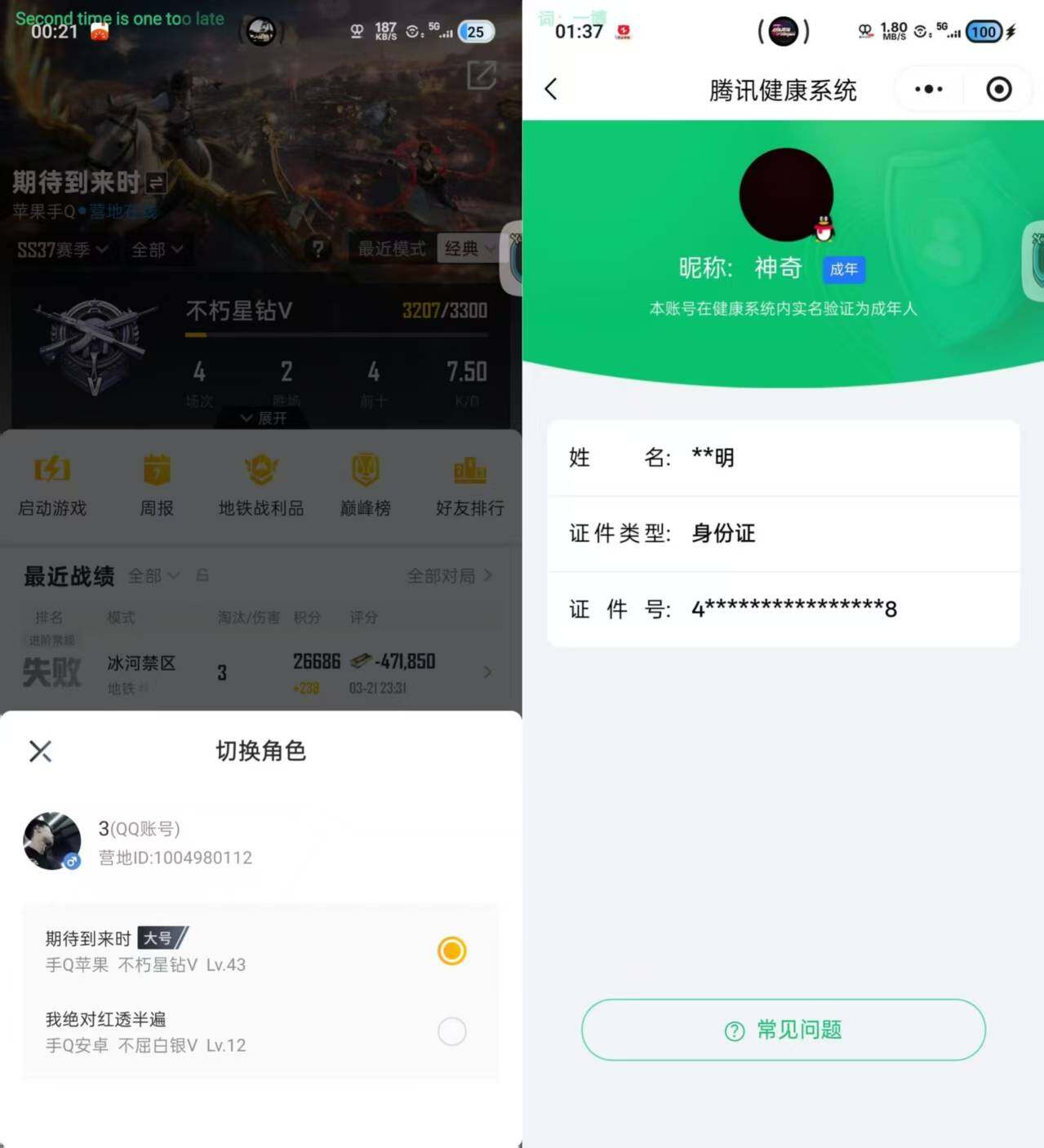Tap the QQ avatar in 切换角色 panel

[52, 840]
